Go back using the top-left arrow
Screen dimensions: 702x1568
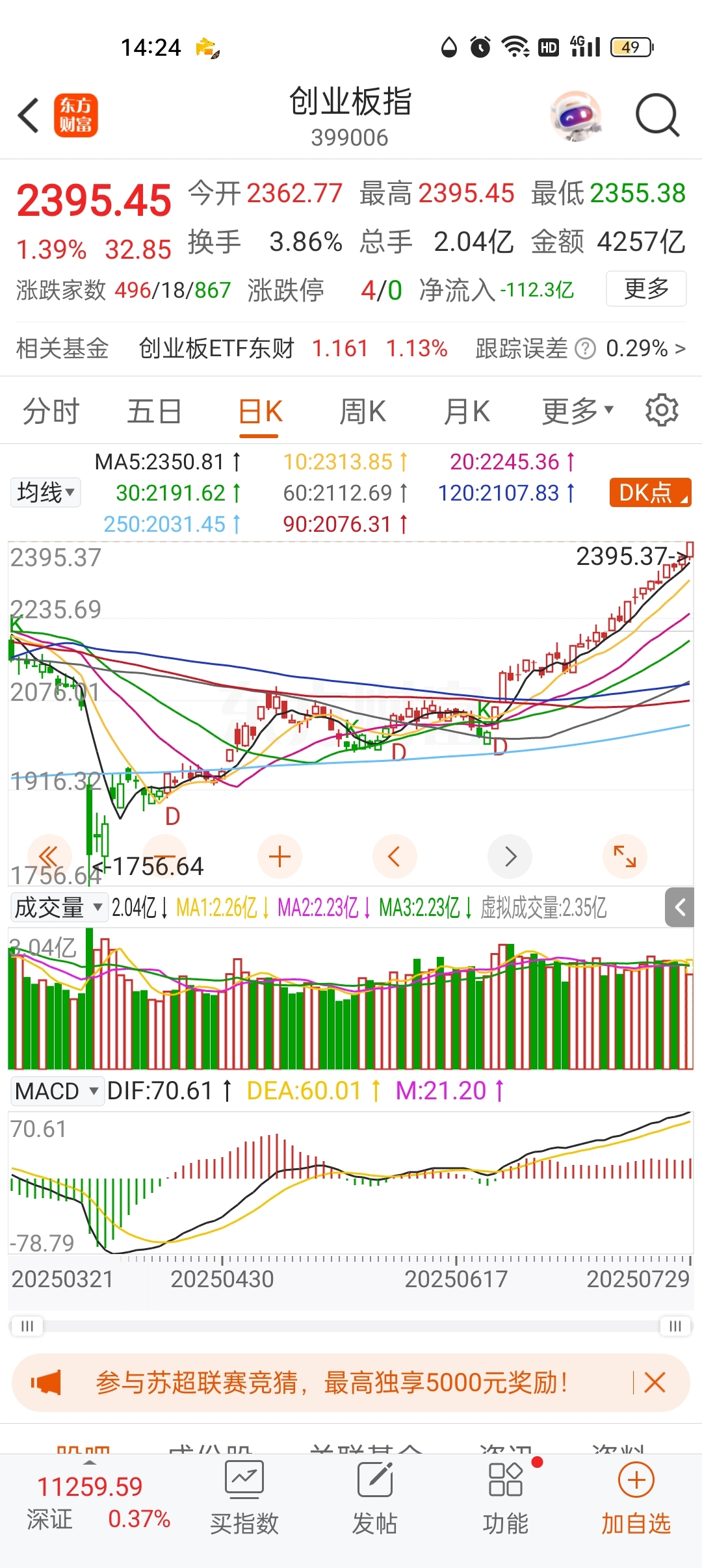pyautogui.click(x=29, y=116)
